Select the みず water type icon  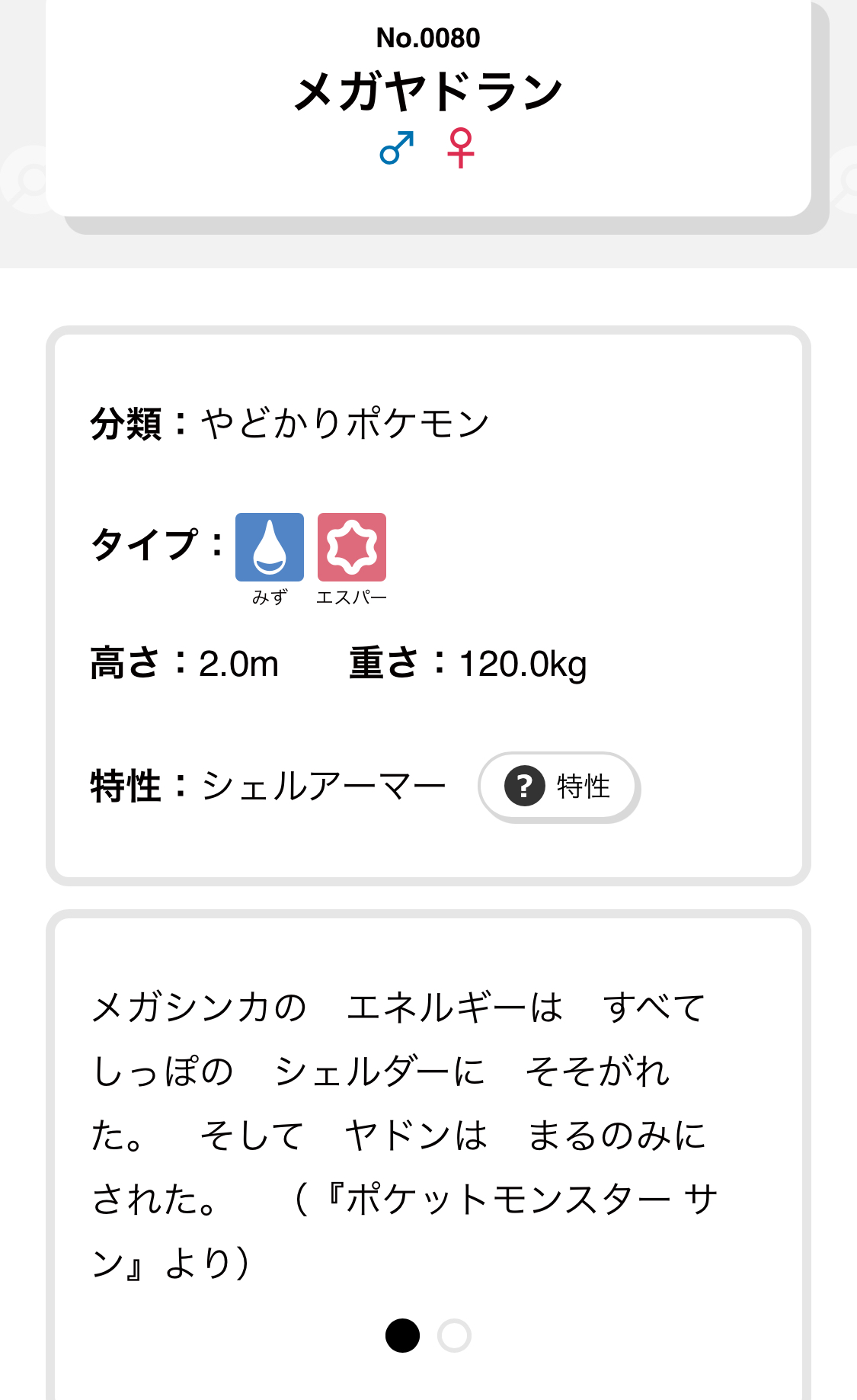click(x=270, y=547)
